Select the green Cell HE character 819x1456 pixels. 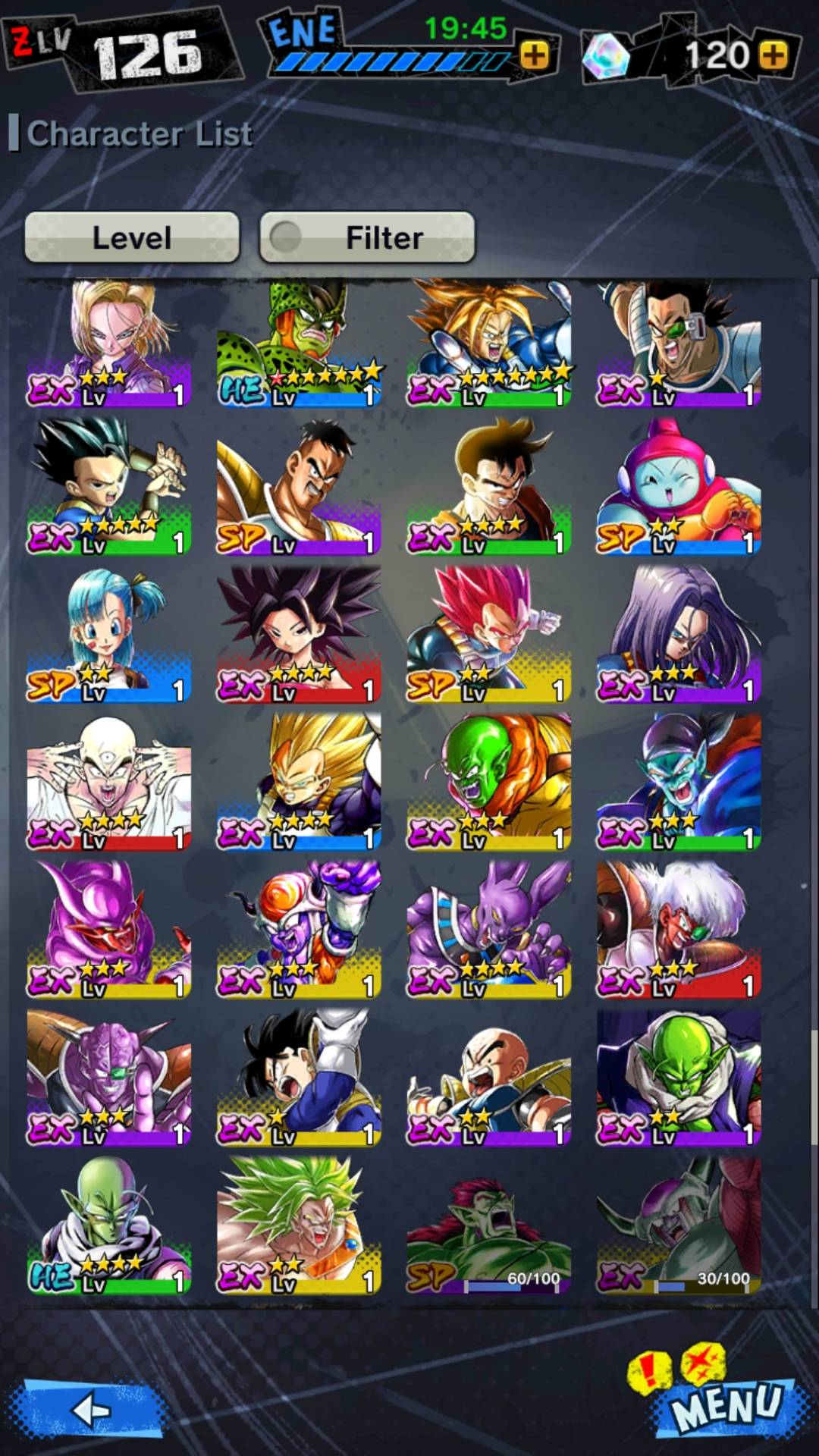tap(299, 344)
